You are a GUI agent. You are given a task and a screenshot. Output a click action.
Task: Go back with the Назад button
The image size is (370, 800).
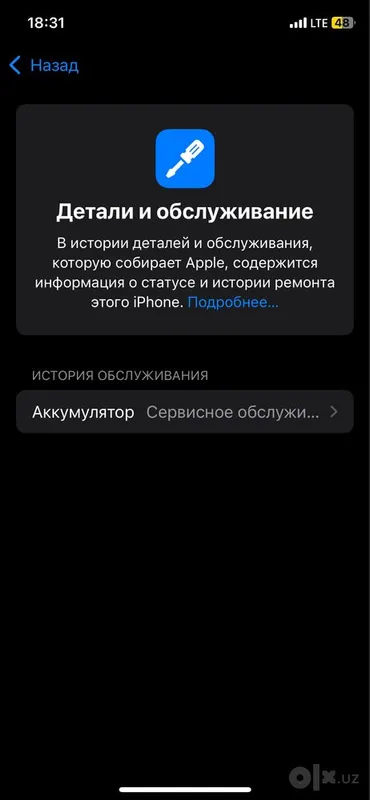(44, 65)
